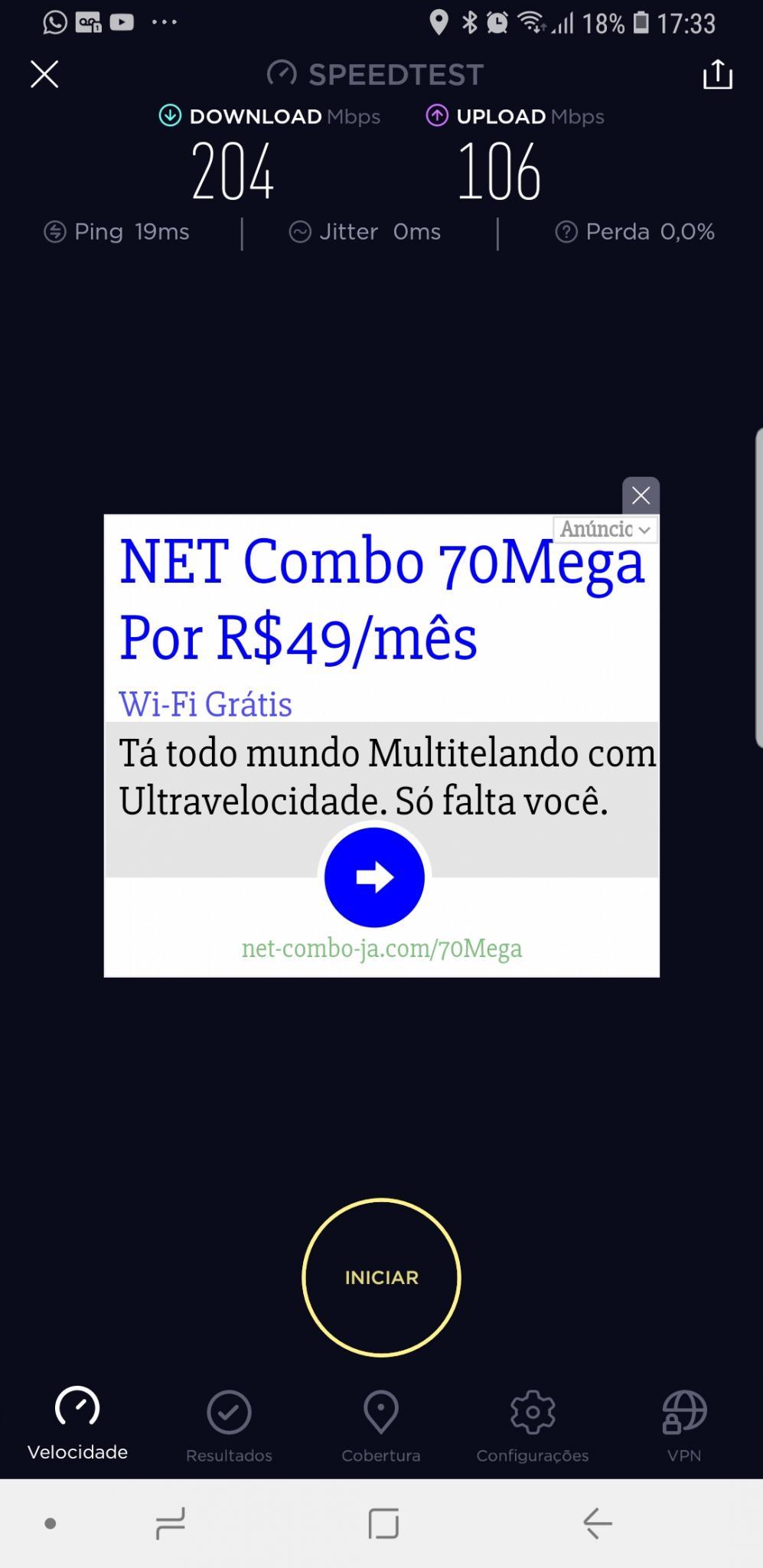Expand the Anúncio ad options dropdown
Viewport: 763px width, 1568px height.
[x=605, y=528]
